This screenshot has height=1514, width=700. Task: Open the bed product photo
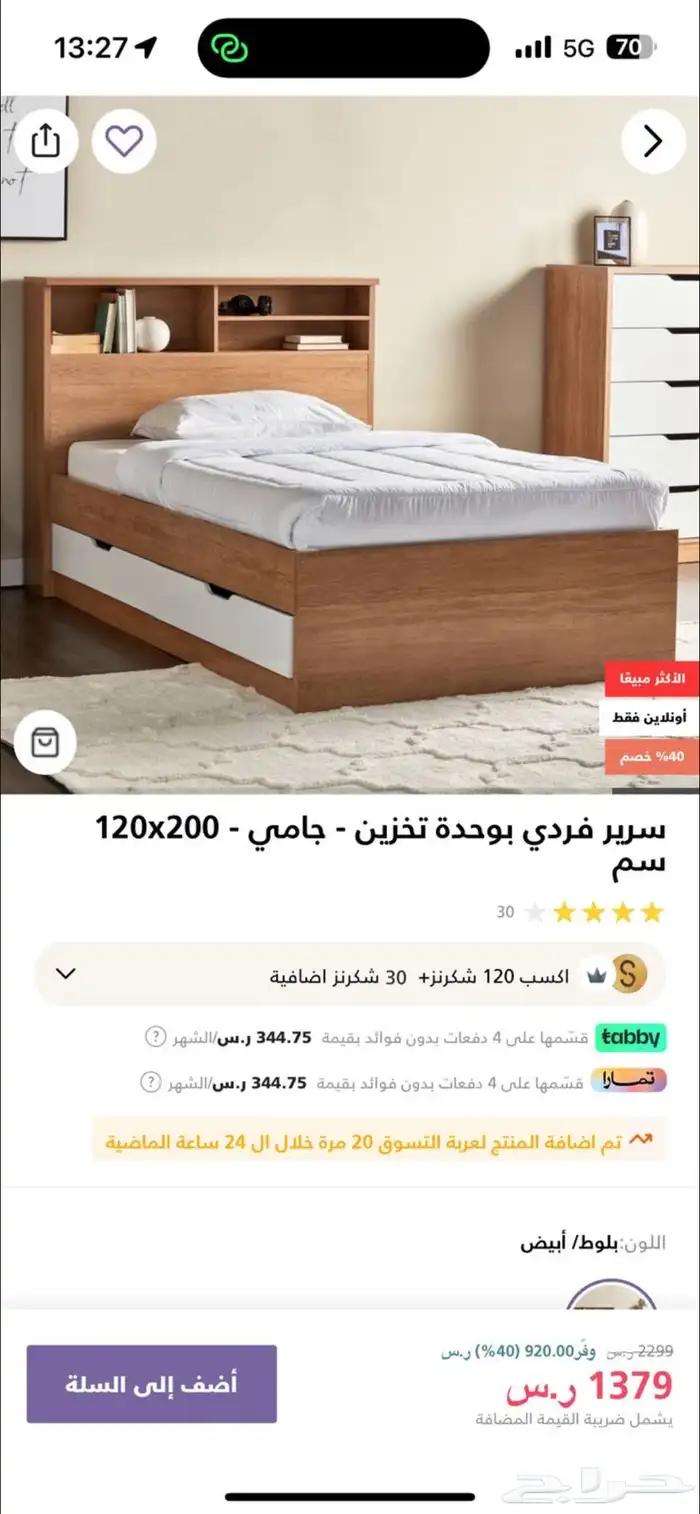coord(350,445)
